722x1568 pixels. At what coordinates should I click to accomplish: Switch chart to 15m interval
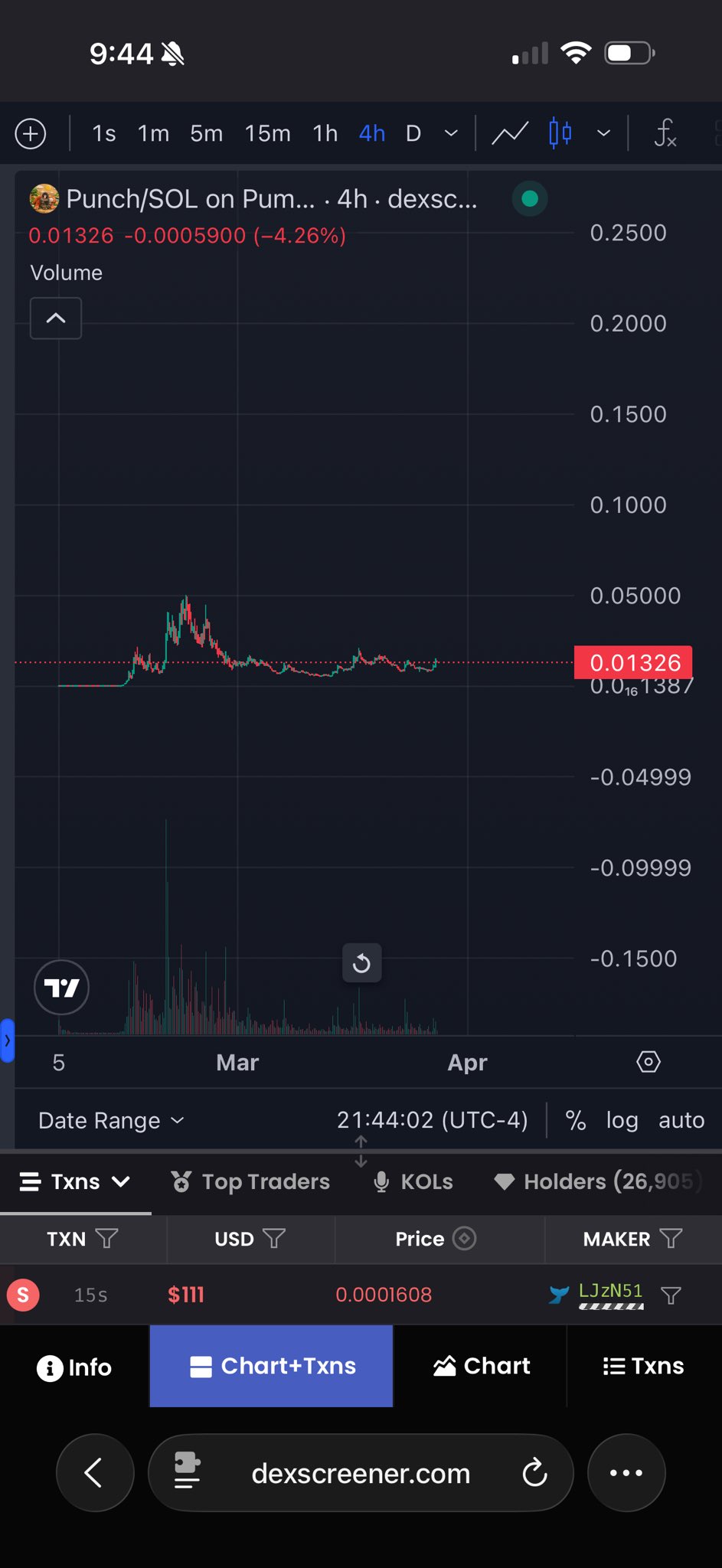[x=267, y=134]
